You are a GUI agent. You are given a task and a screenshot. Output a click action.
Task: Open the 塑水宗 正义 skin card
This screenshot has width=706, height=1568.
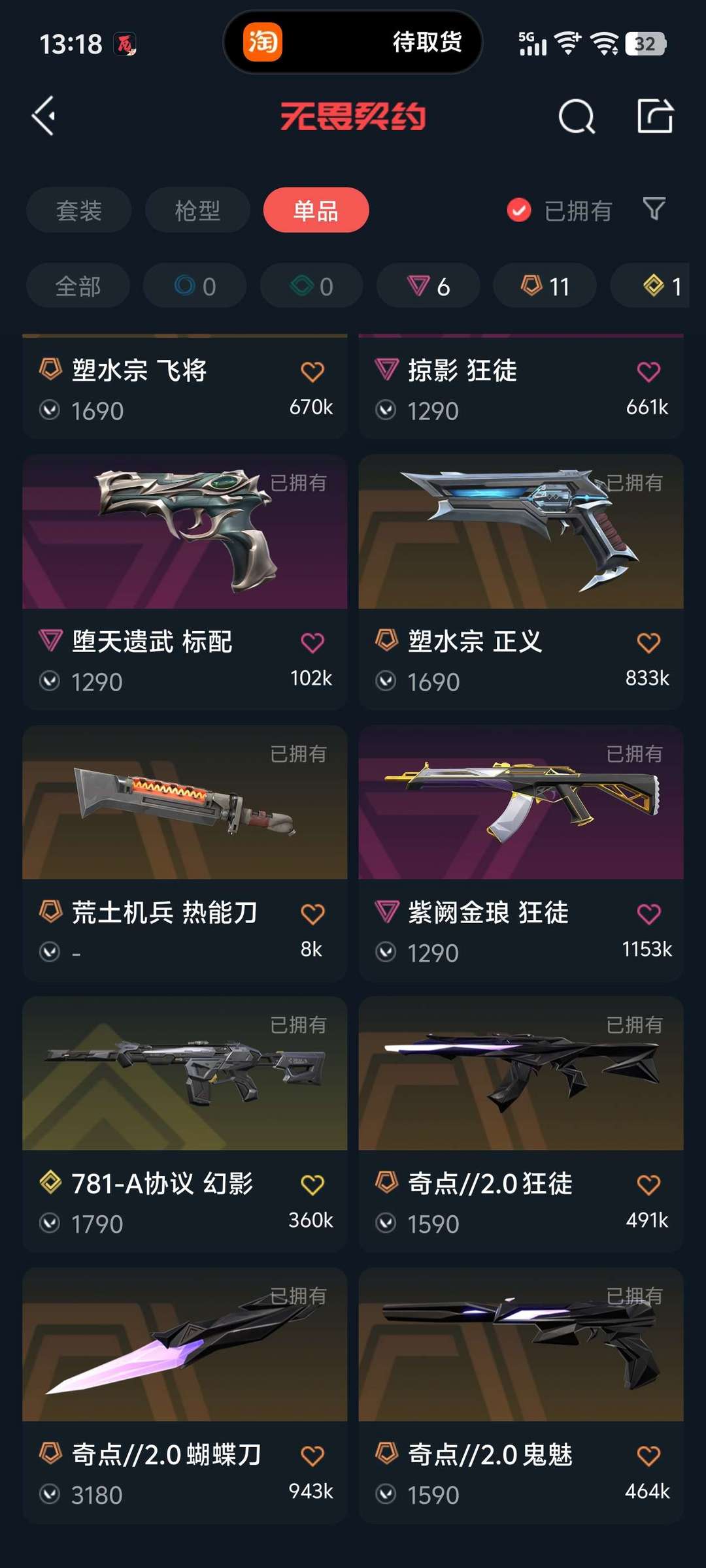(x=521, y=582)
